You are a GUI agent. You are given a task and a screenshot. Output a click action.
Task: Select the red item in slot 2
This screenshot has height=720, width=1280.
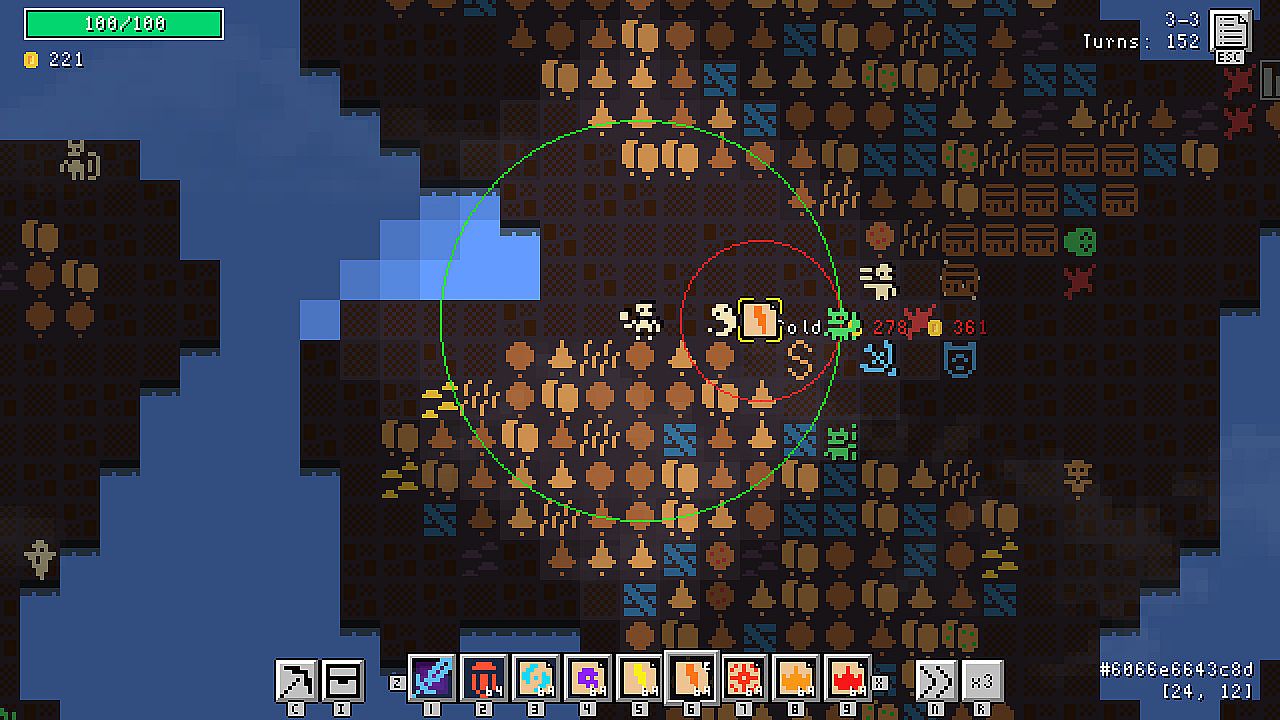point(484,678)
